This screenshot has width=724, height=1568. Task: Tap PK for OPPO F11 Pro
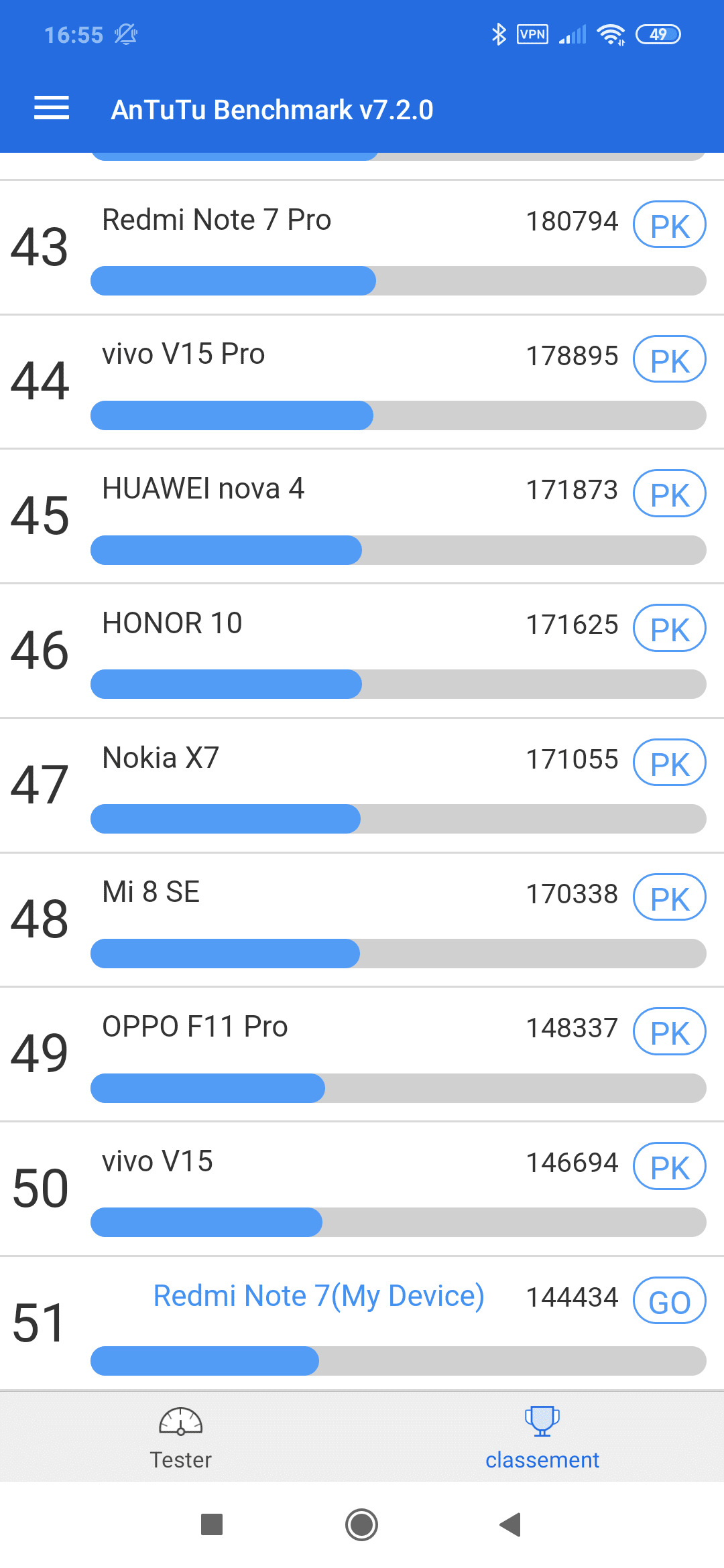click(669, 1032)
